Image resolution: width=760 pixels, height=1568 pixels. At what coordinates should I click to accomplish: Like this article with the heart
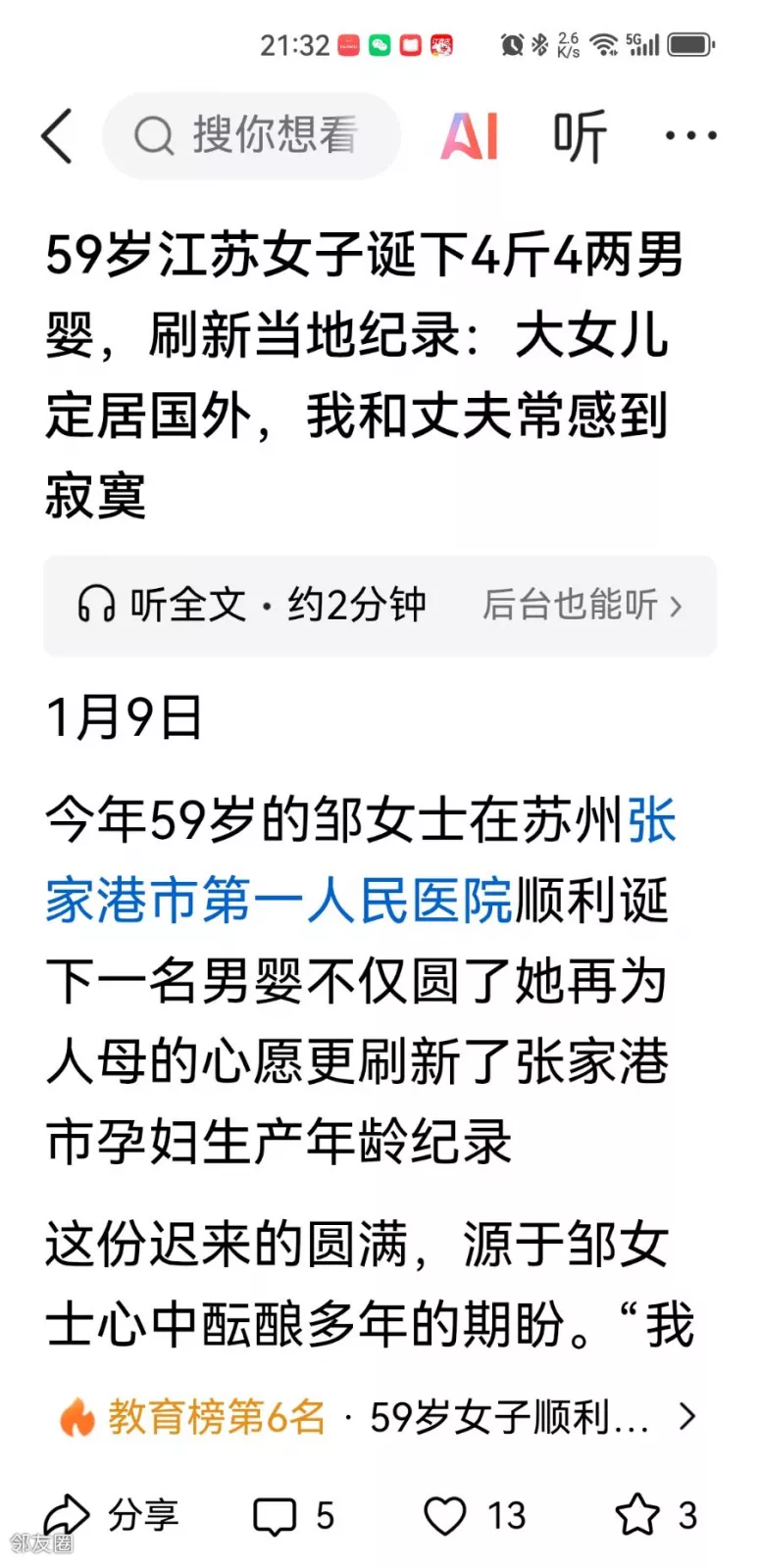click(x=475, y=1515)
